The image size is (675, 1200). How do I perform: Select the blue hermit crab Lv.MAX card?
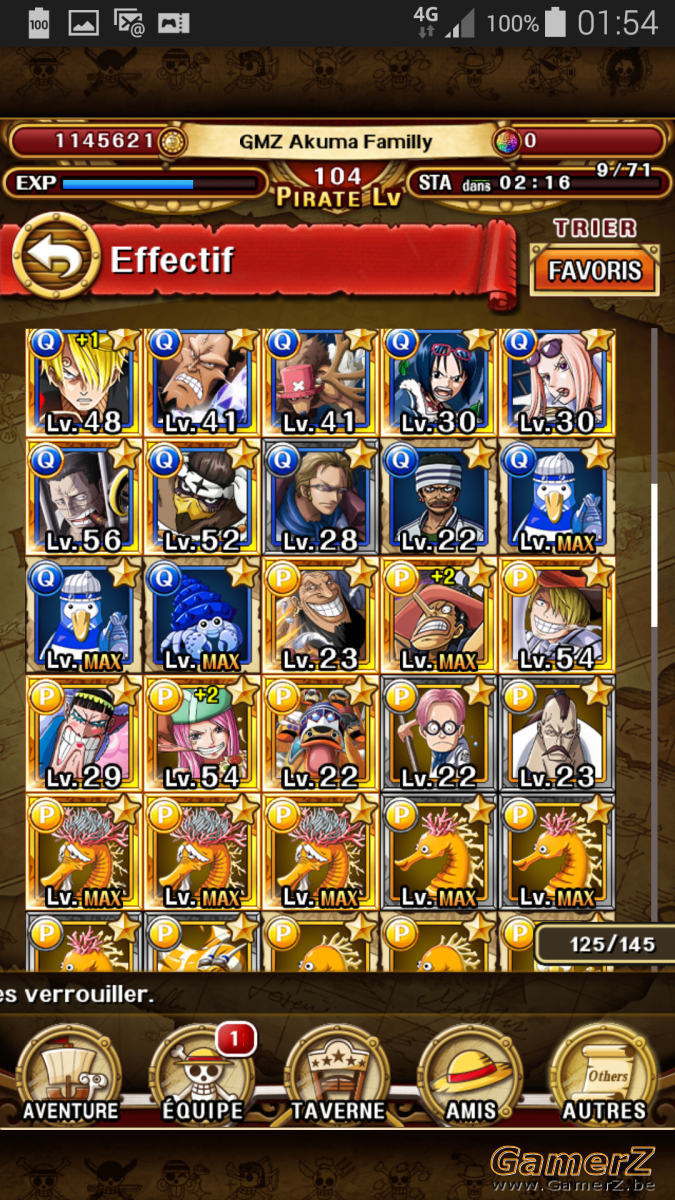(202, 615)
